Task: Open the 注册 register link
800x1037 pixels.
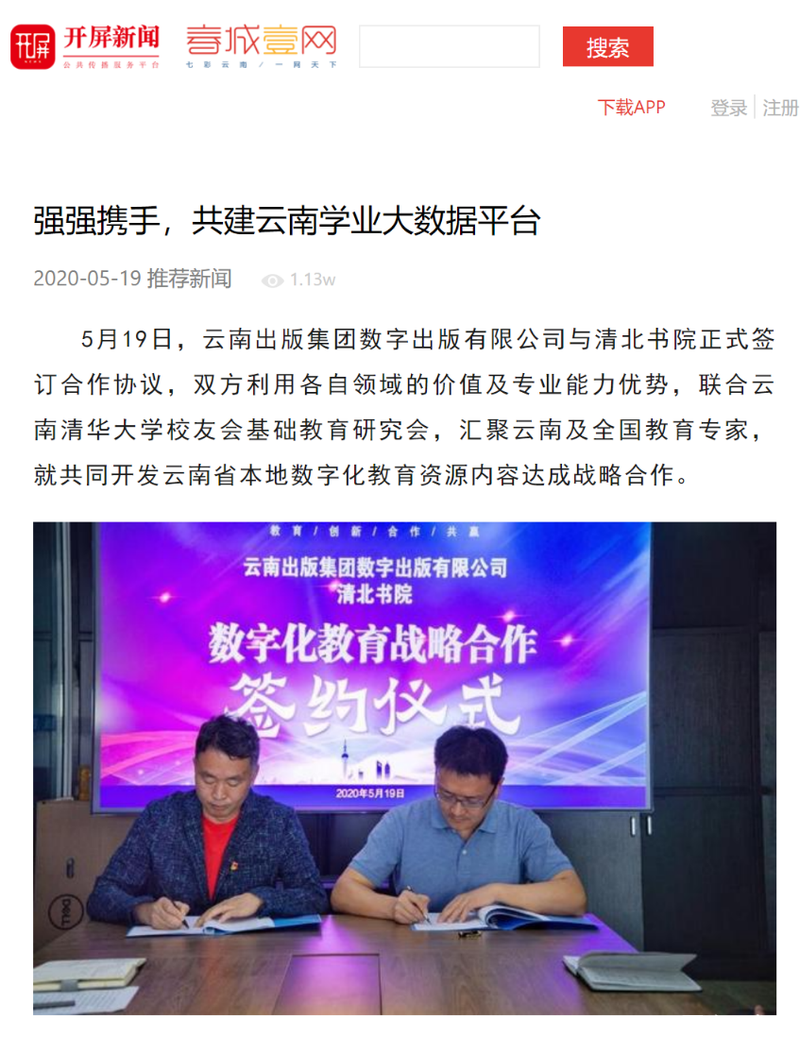Action: [x=780, y=108]
